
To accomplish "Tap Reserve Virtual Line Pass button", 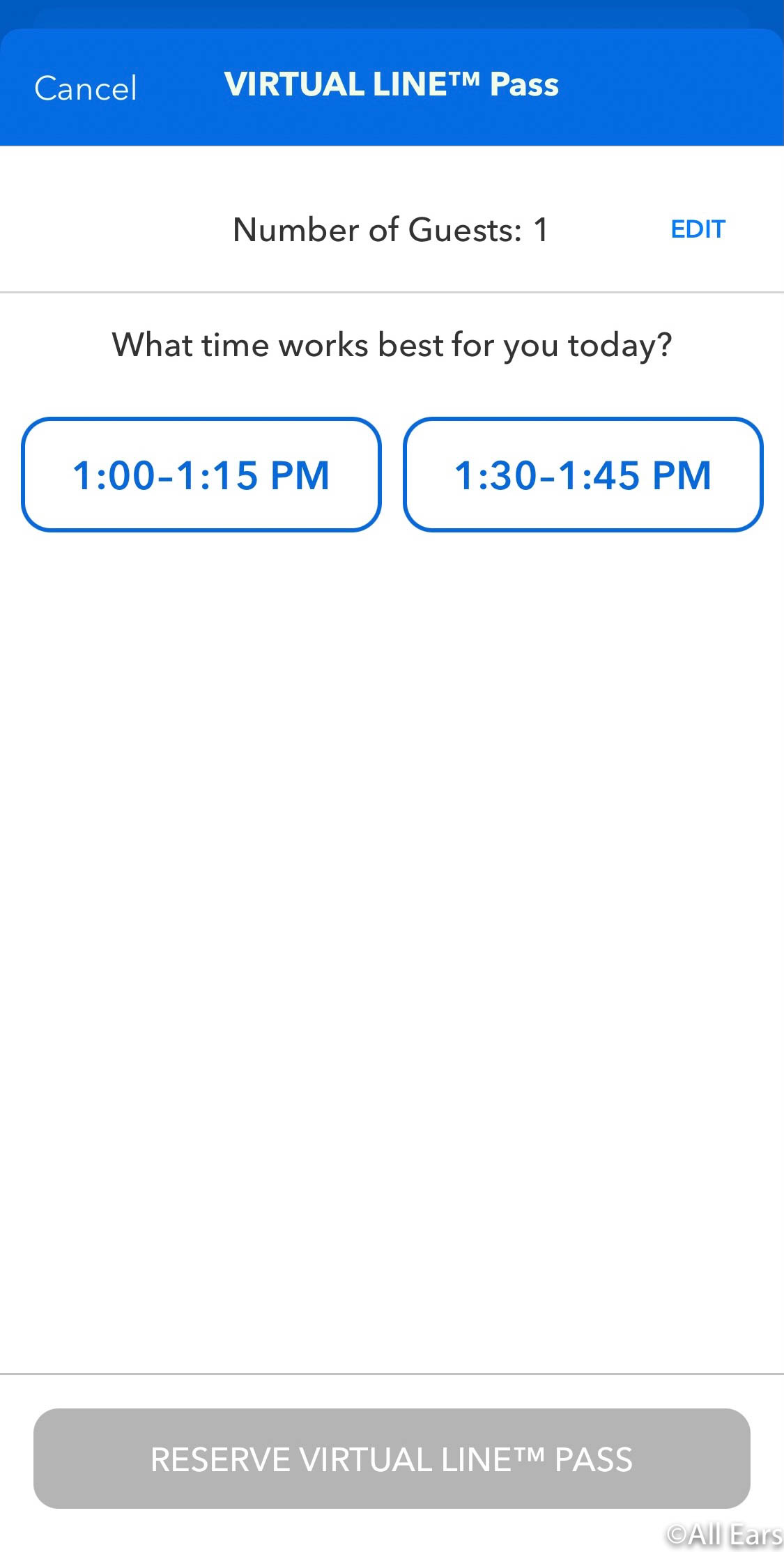I will [392, 1459].
